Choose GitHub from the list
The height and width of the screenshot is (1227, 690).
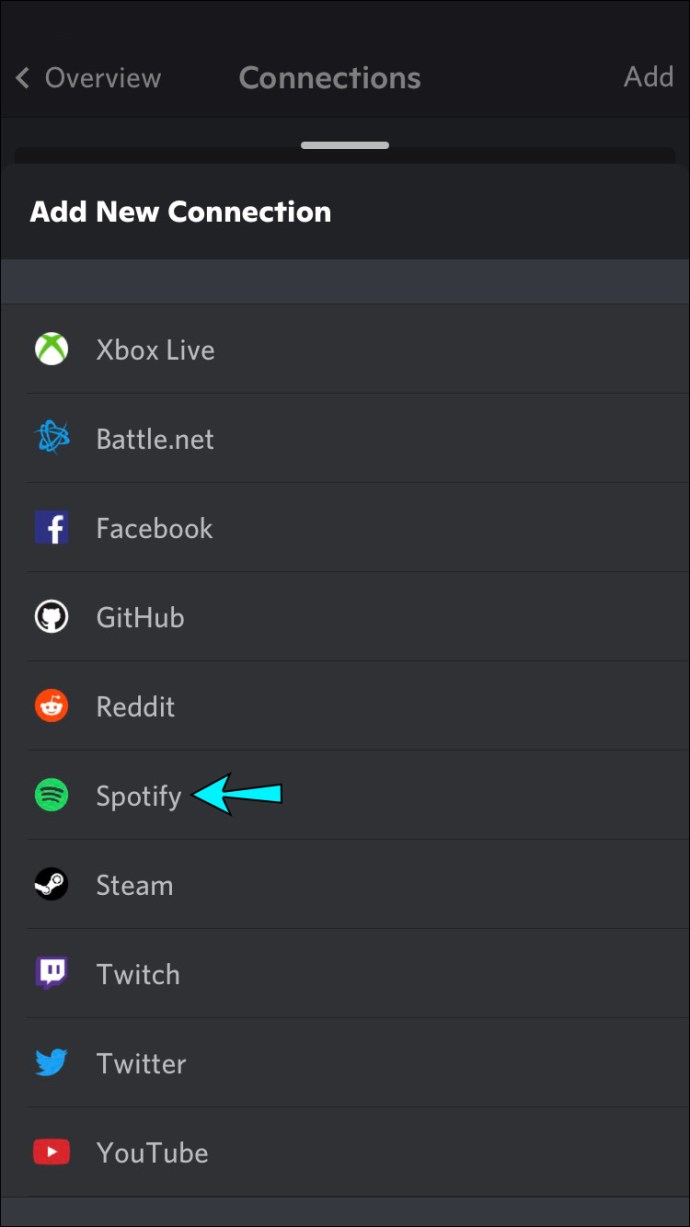pos(140,617)
